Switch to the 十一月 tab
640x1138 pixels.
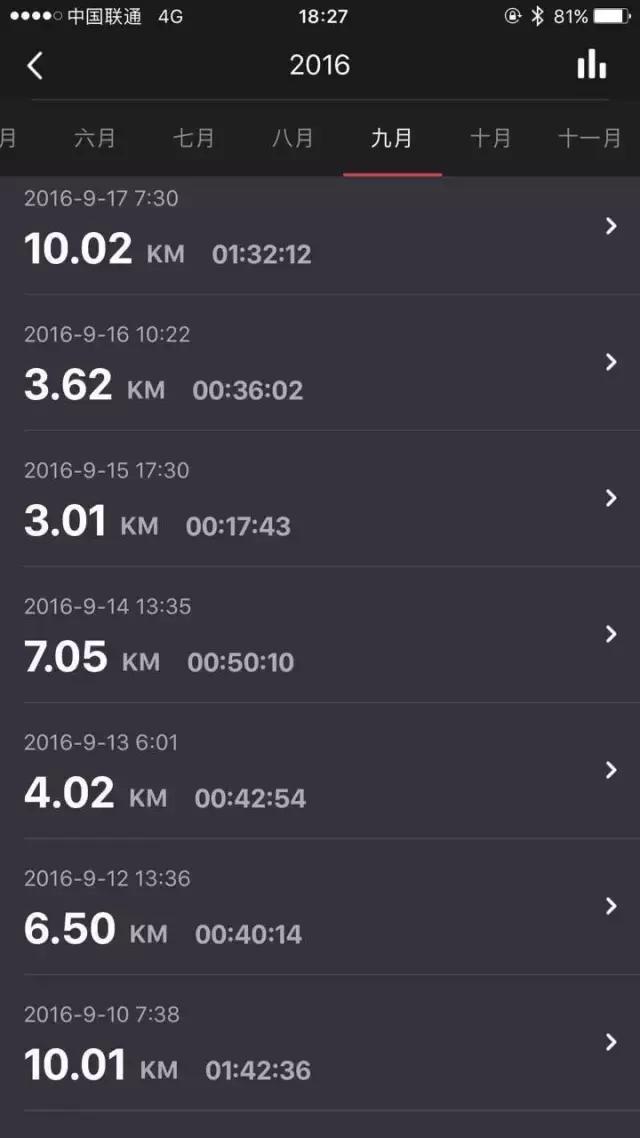pos(589,138)
